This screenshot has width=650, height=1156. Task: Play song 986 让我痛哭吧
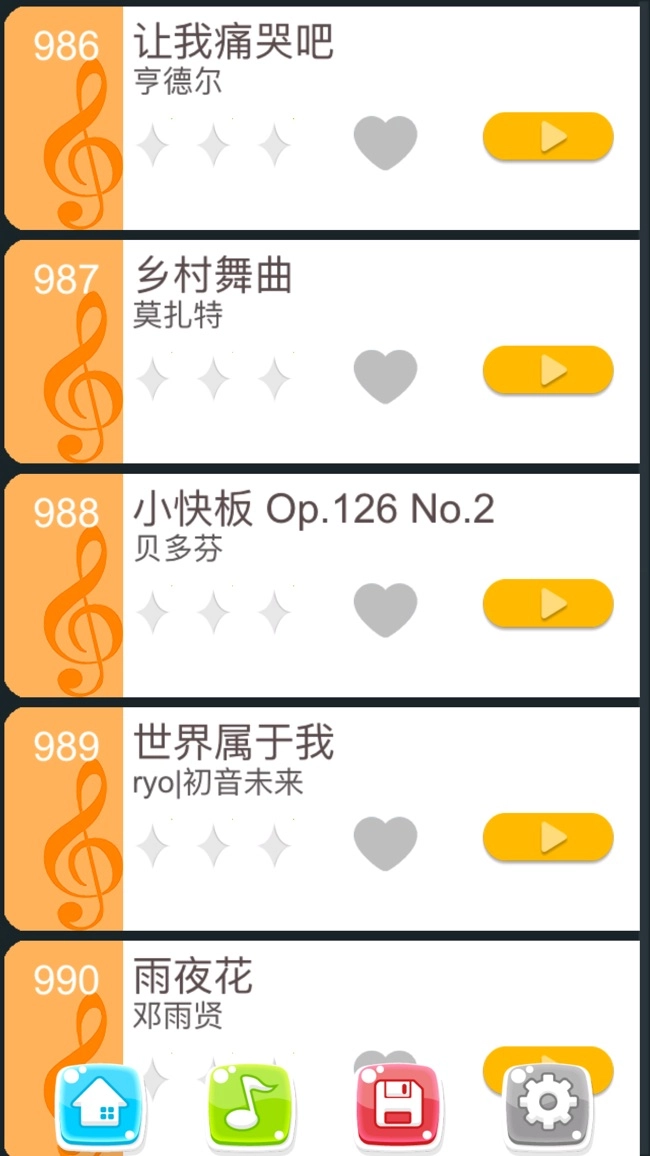(x=548, y=136)
